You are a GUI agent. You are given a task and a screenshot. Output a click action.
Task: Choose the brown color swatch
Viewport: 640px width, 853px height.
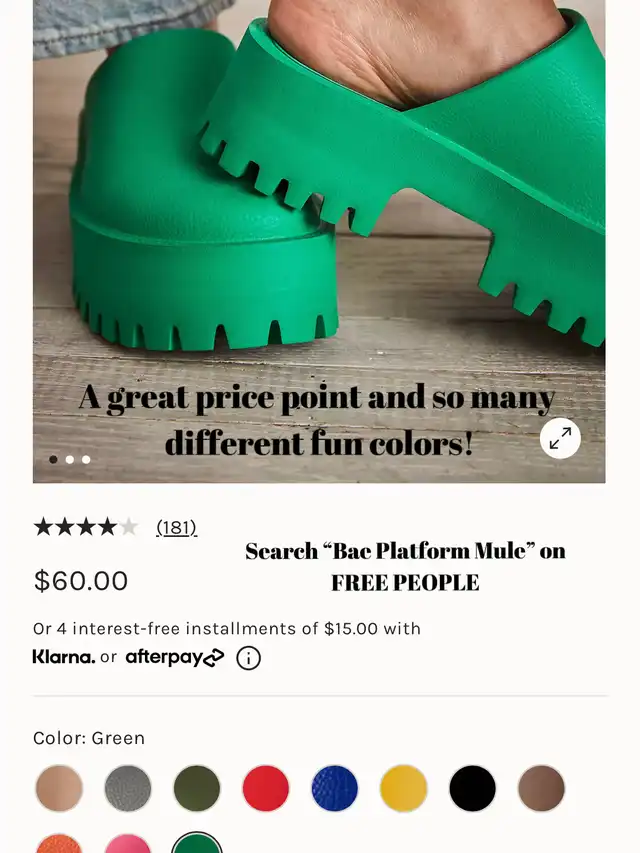(541, 788)
